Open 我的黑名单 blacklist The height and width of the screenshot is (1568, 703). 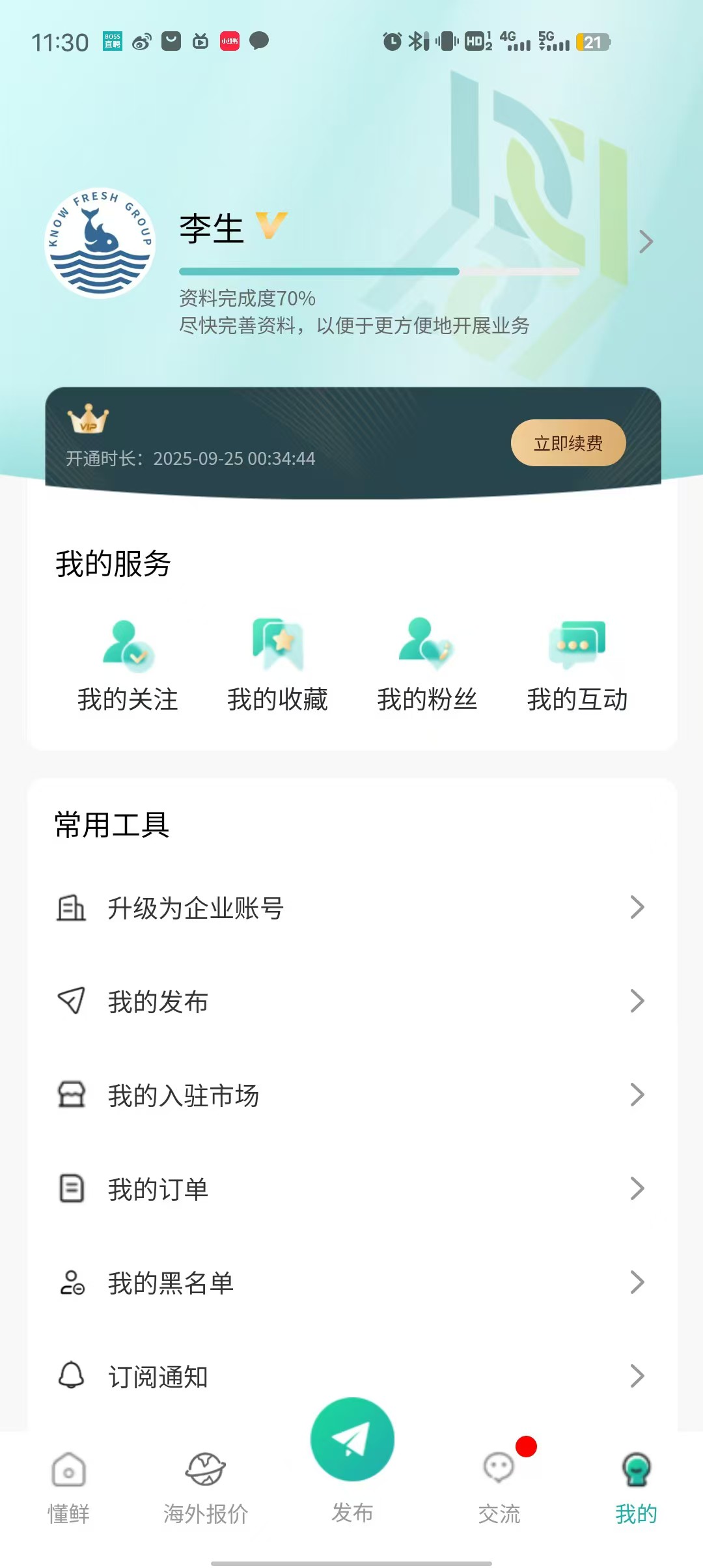[x=351, y=1283]
